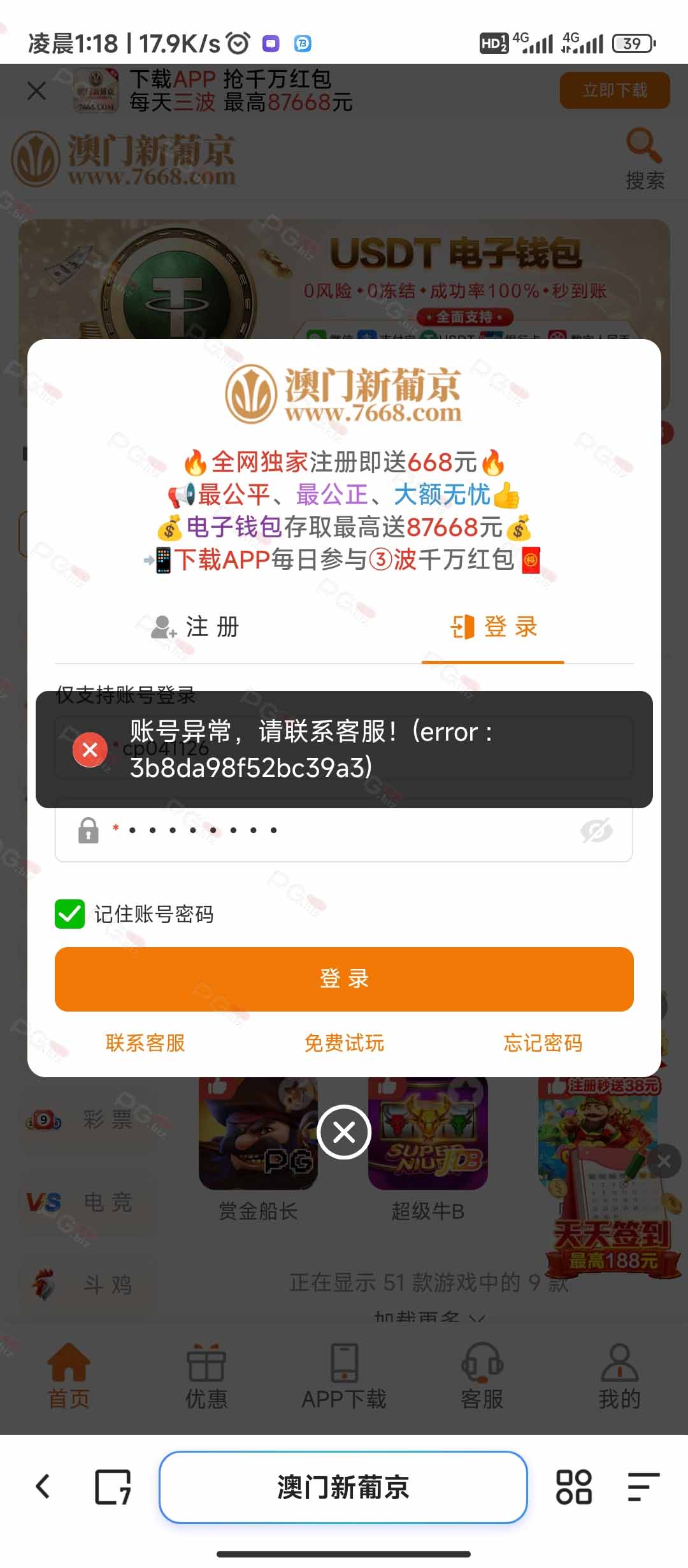Select 免费试玩 link
The height and width of the screenshot is (1568, 688).
point(344,1043)
